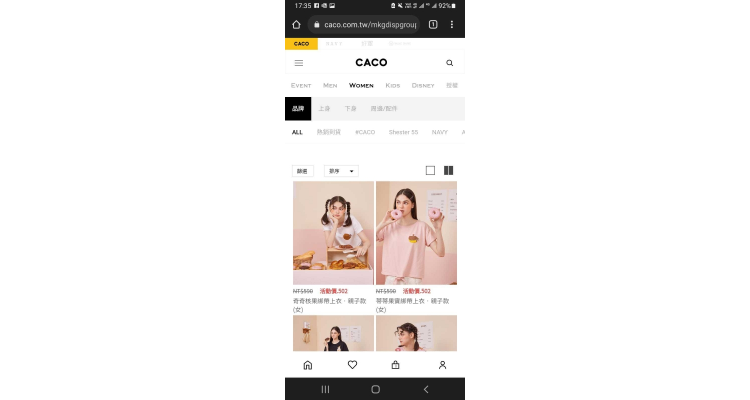
Task: Filter by Shester 55 brand
Action: (x=403, y=132)
